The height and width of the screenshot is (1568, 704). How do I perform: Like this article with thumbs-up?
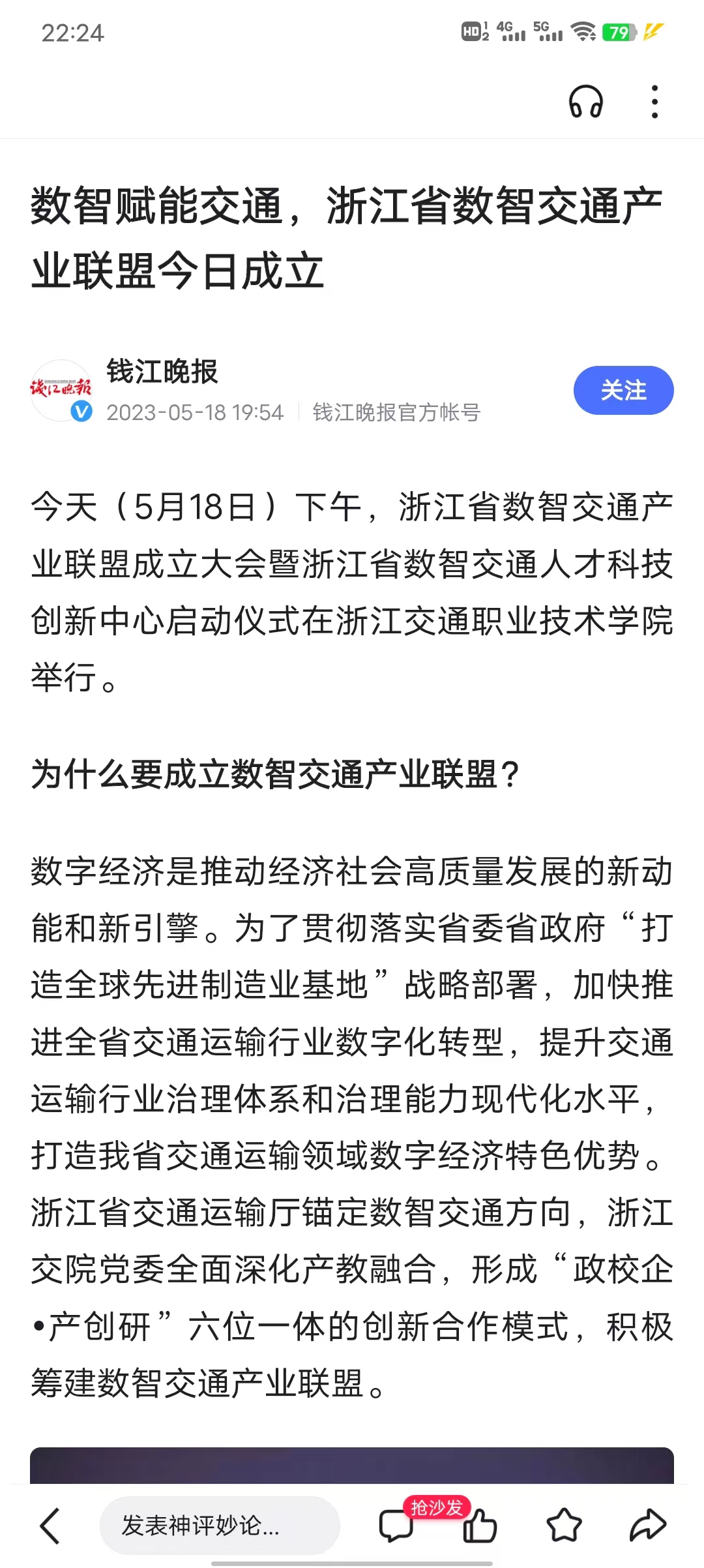pyautogui.click(x=480, y=1526)
